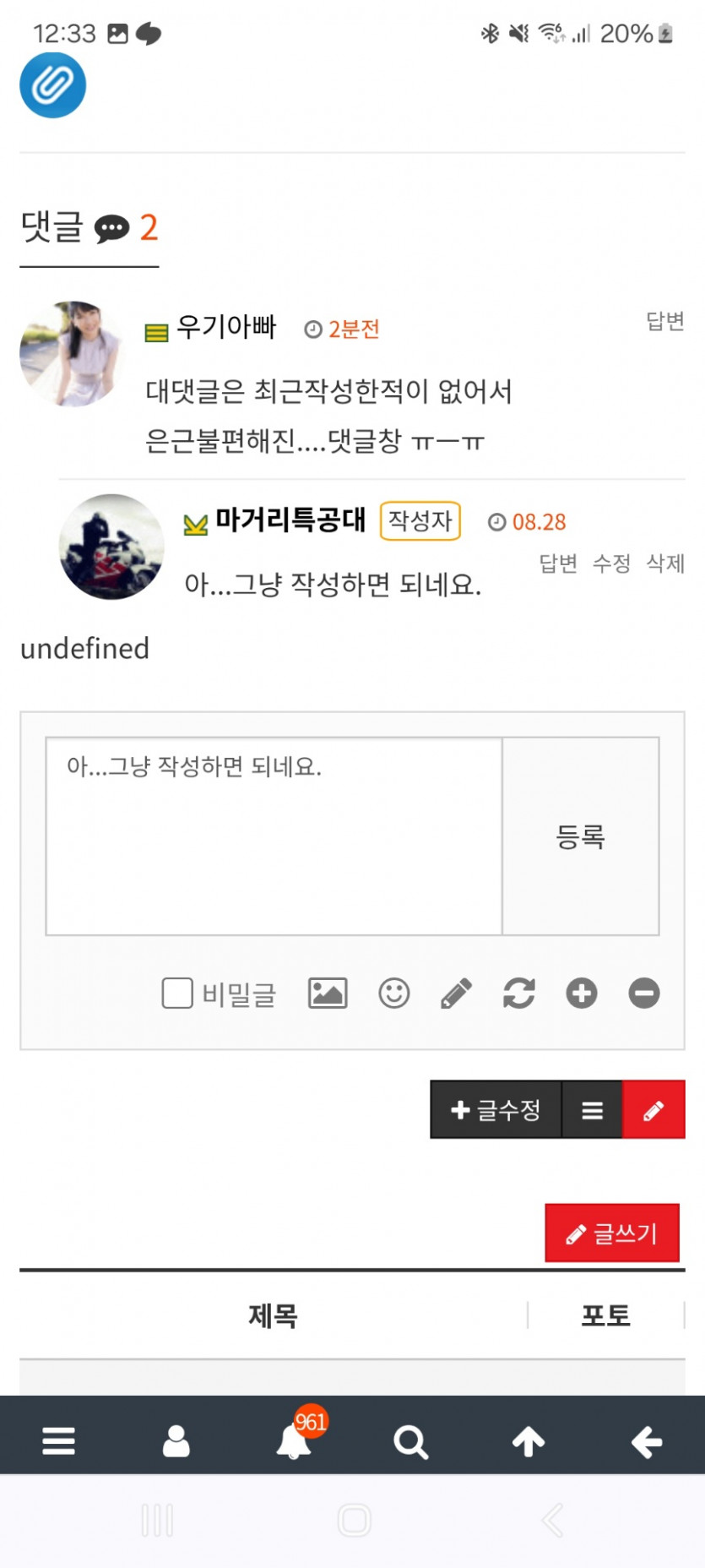Viewport: 705px width, 1568px height.
Task: Reply to 마거리특공대's comment
Action: point(558,563)
